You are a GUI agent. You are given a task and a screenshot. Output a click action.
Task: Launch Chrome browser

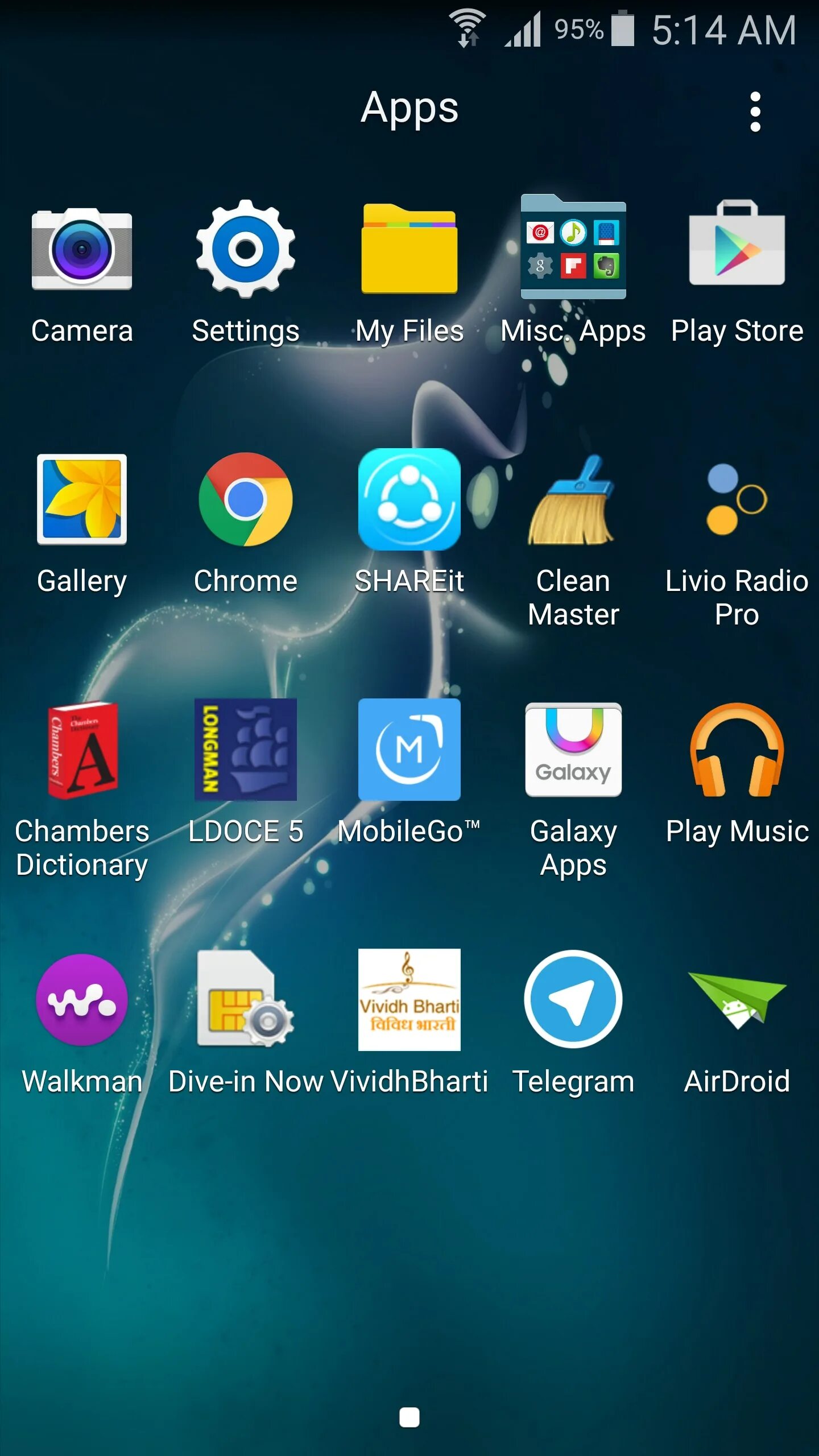click(x=246, y=499)
